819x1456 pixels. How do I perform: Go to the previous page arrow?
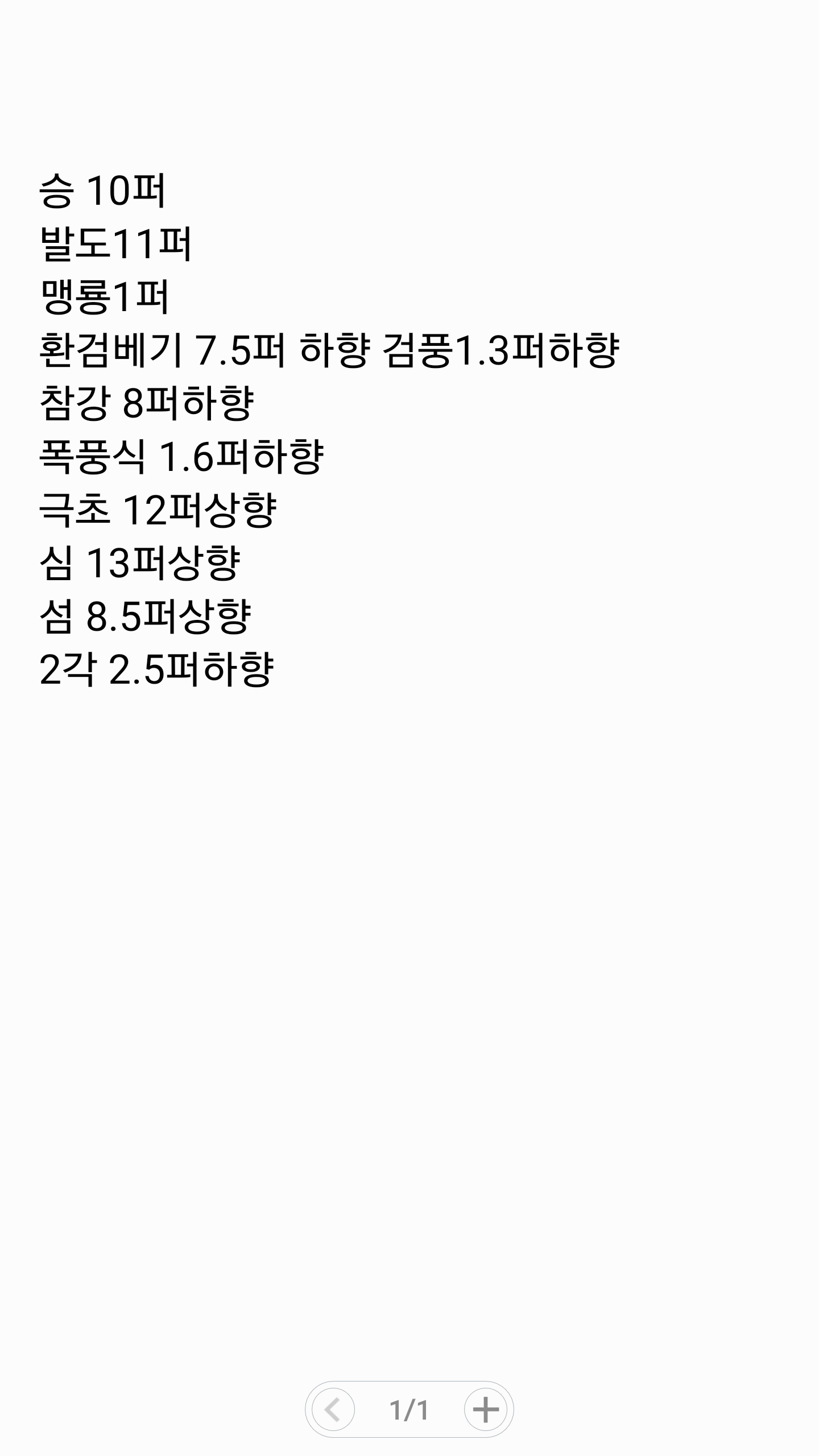click(x=333, y=1409)
